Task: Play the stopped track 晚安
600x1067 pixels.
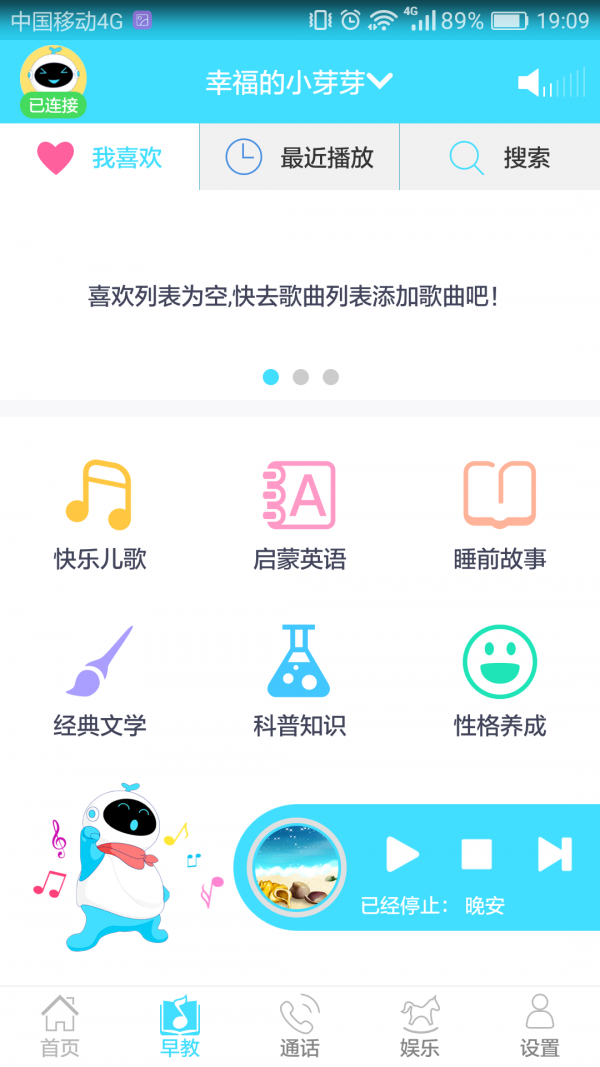Action: [402, 854]
